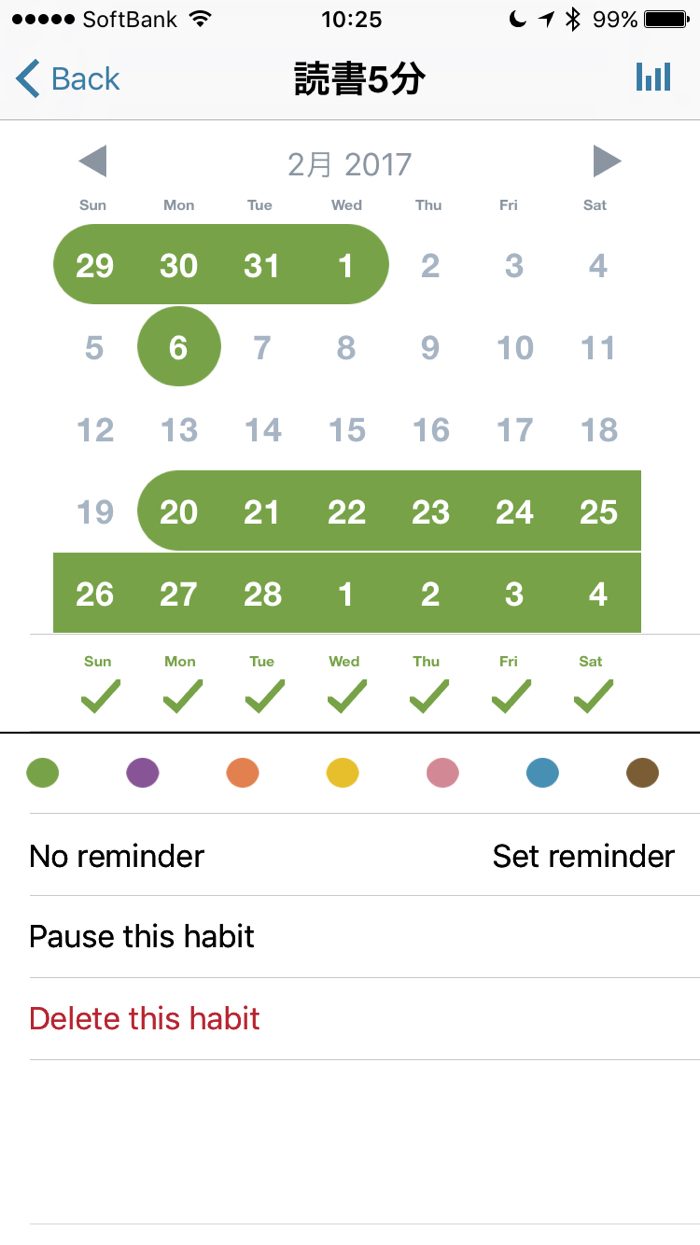The image size is (700, 1245).
Task: Apply the blue habit color
Action: [x=543, y=773]
